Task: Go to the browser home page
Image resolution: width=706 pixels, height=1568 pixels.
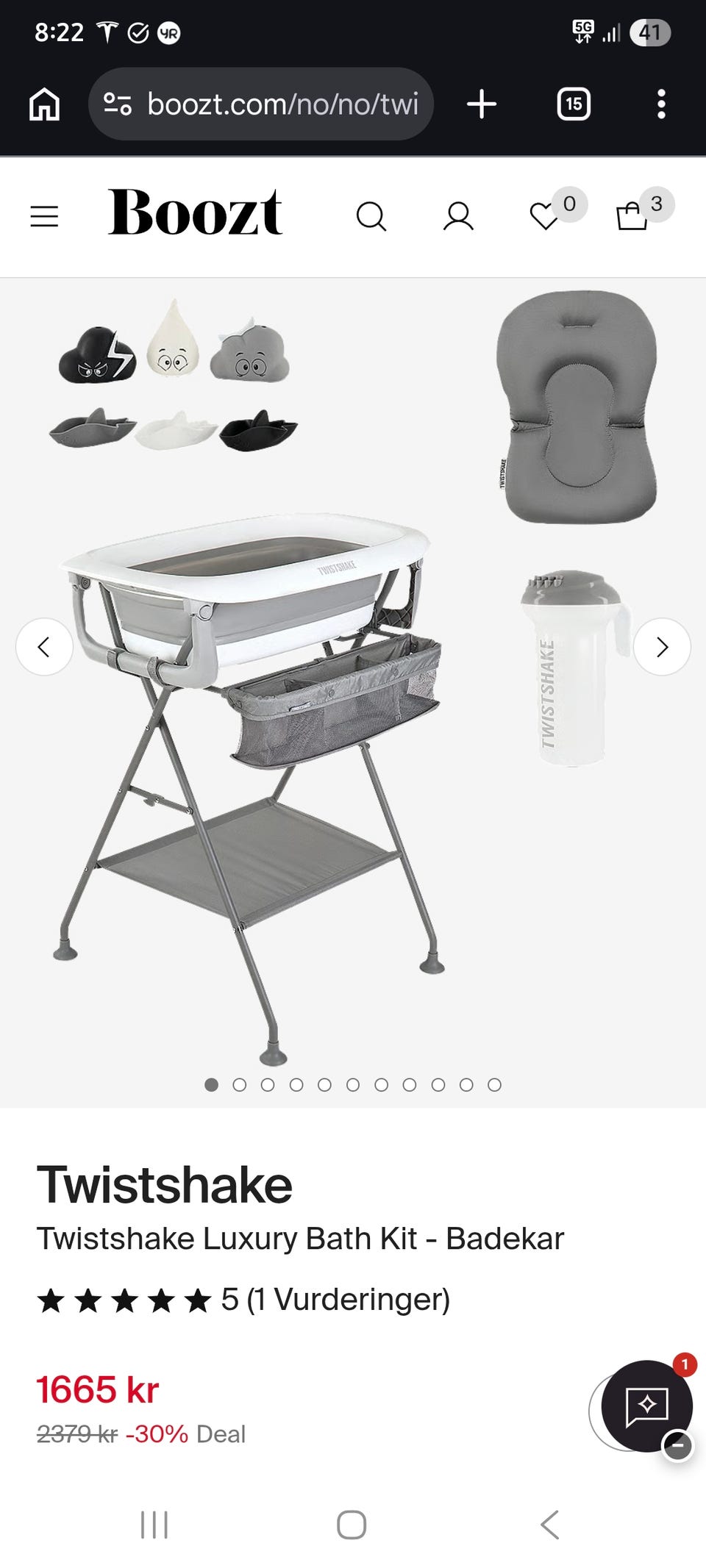Action: tap(44, 104)
